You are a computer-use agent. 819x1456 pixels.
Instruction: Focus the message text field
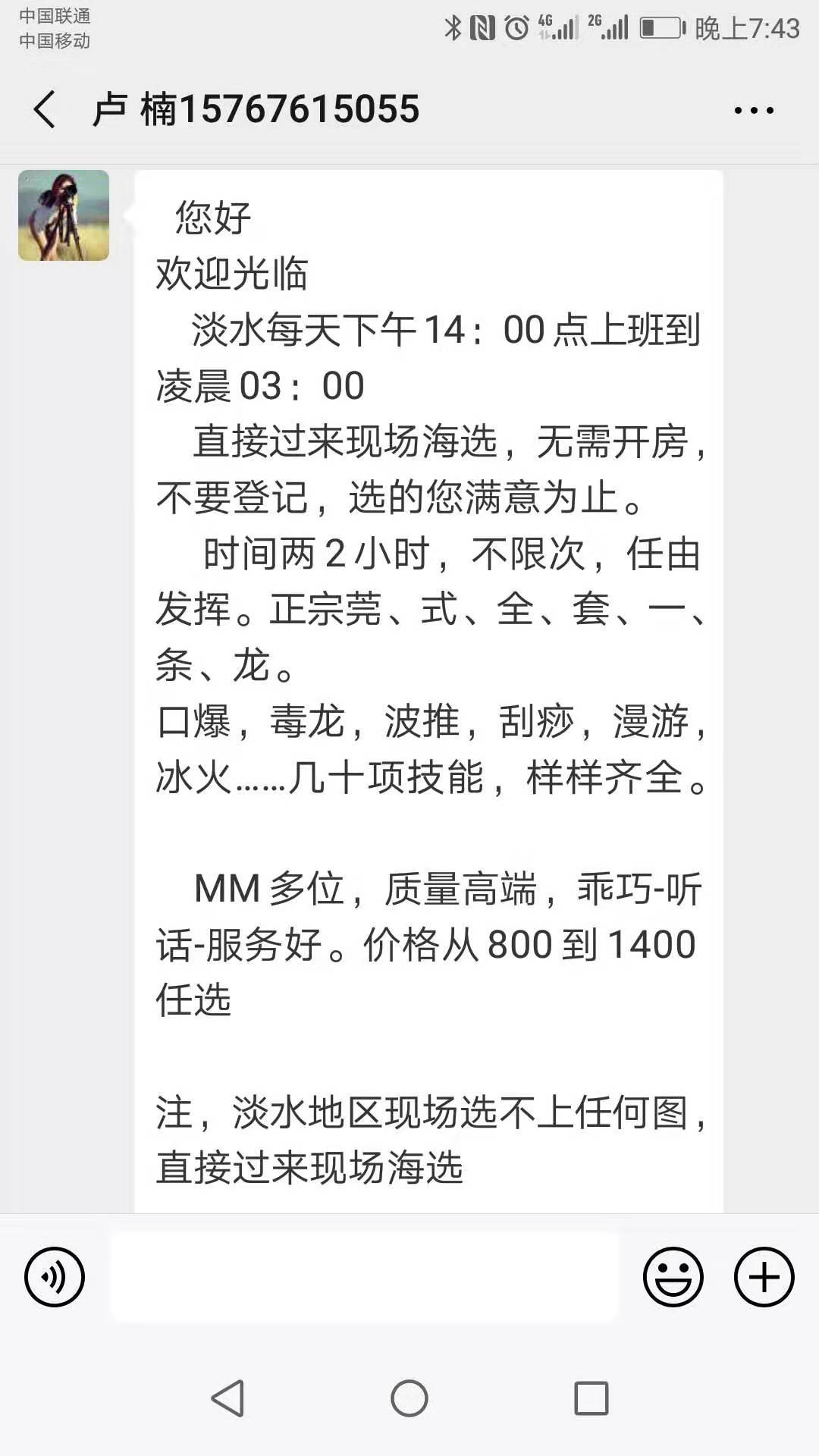pos(364,1277)
